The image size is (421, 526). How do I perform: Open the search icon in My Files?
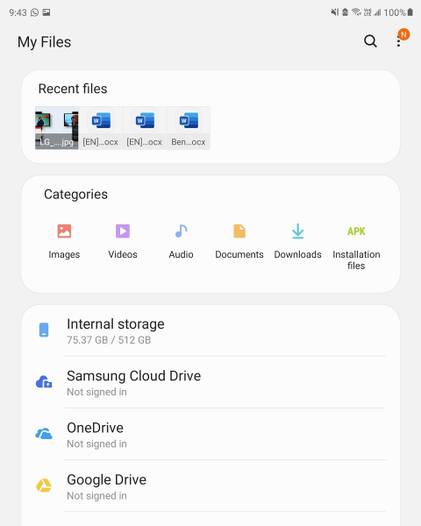(x=370, y=41)
